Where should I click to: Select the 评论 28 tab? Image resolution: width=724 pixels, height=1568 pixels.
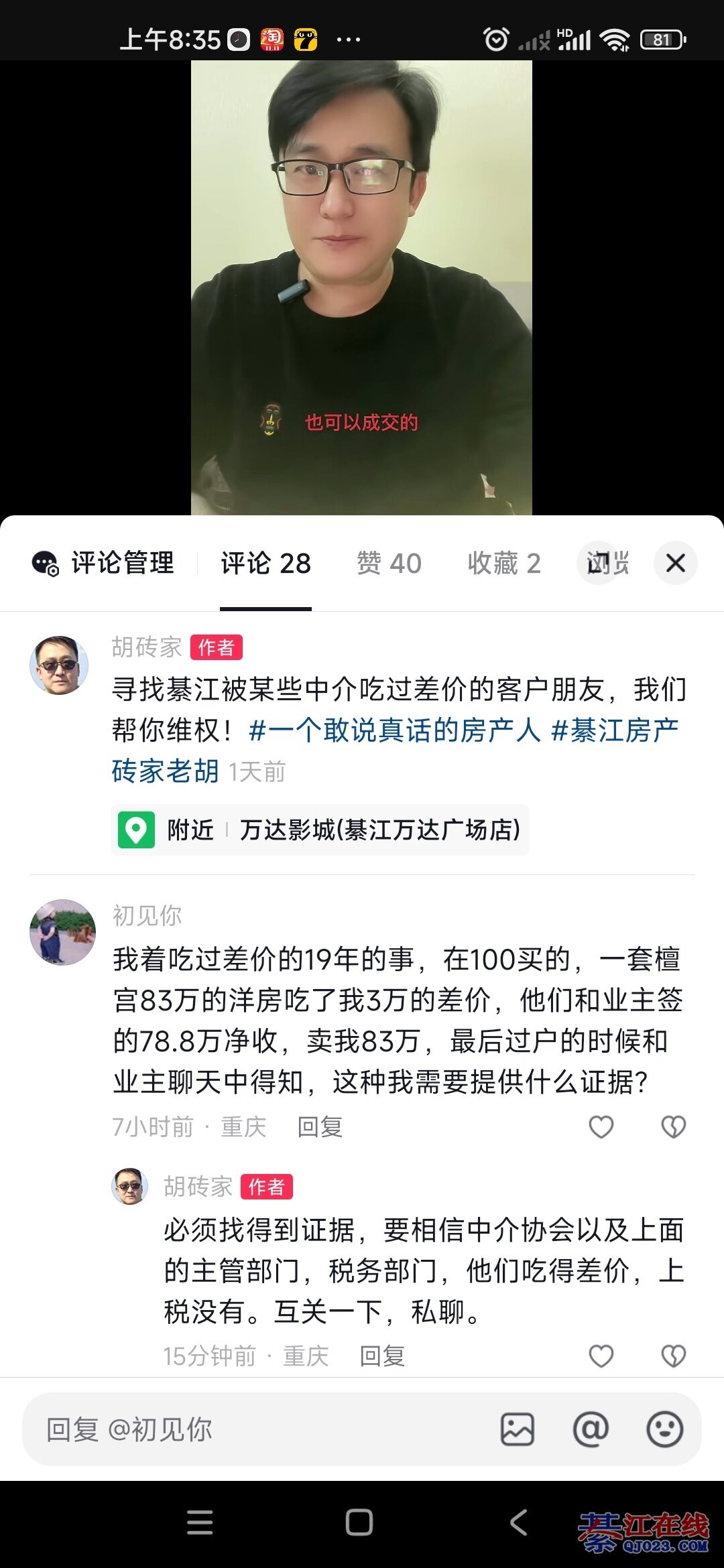[x=265, y=563]
